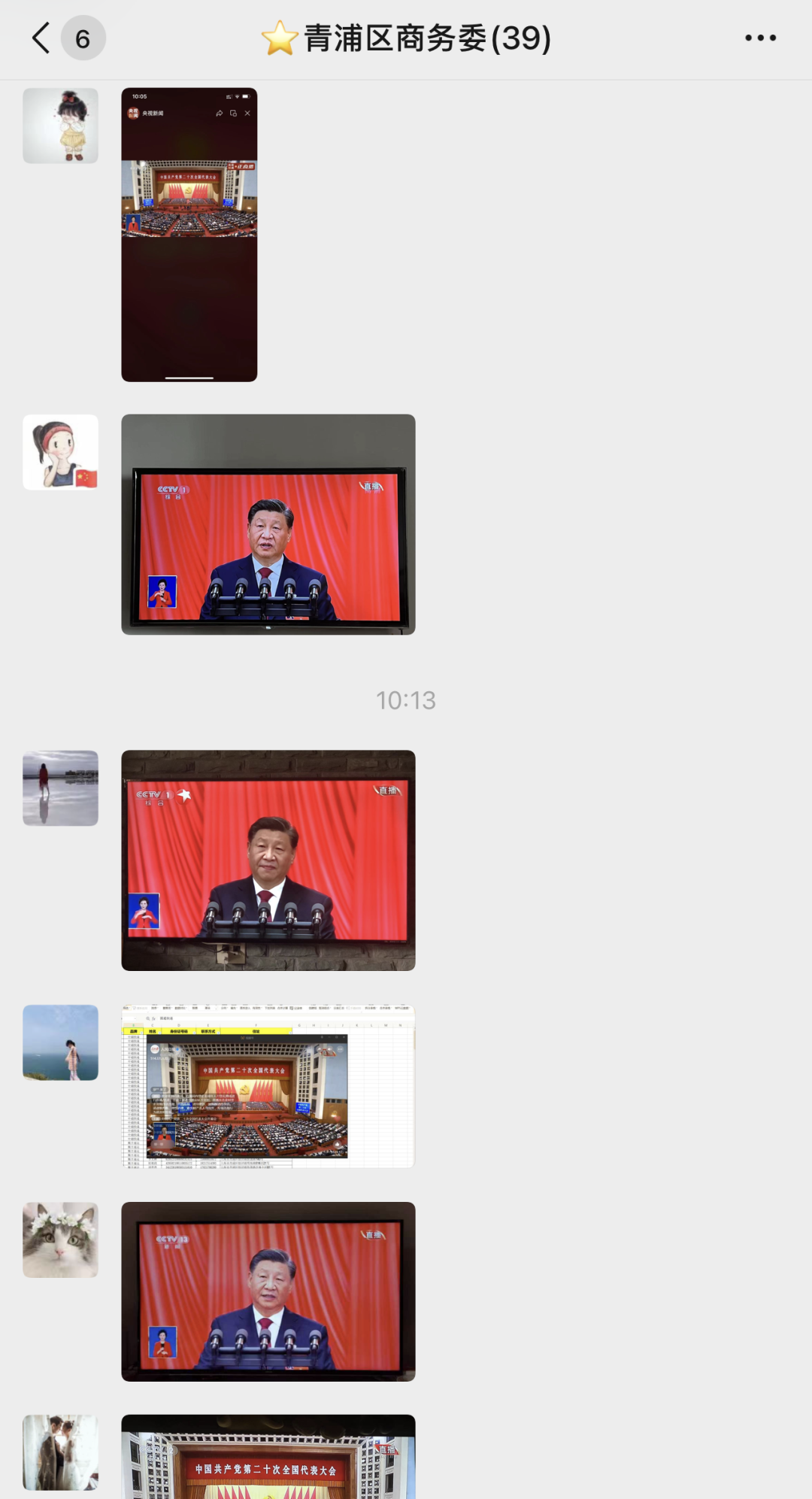Viewport: 812px width, 1499px height.
Task: Open the tall 央视新闻 livestream screenshot
Action: [x=189, y=235]
